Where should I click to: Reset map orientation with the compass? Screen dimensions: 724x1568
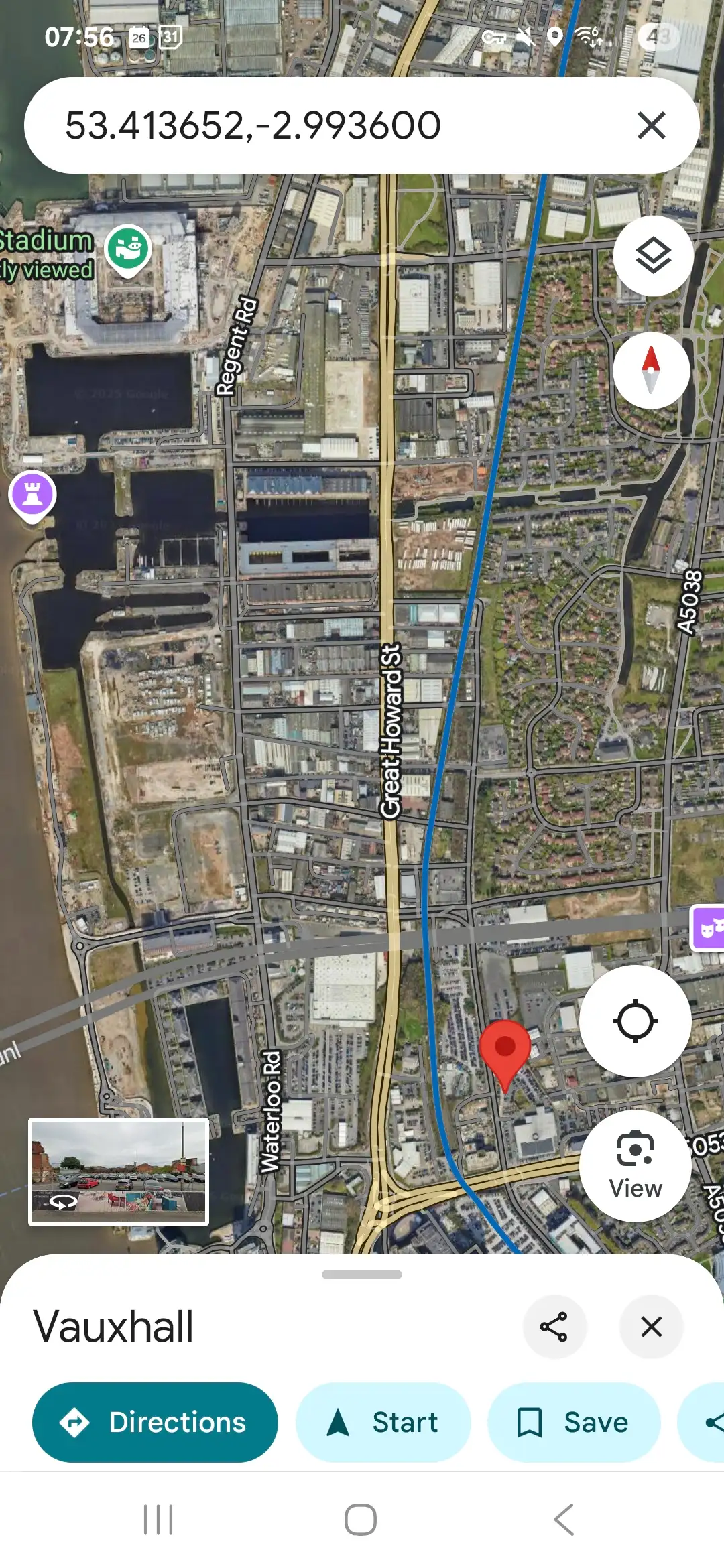click(x=651, y=371)
